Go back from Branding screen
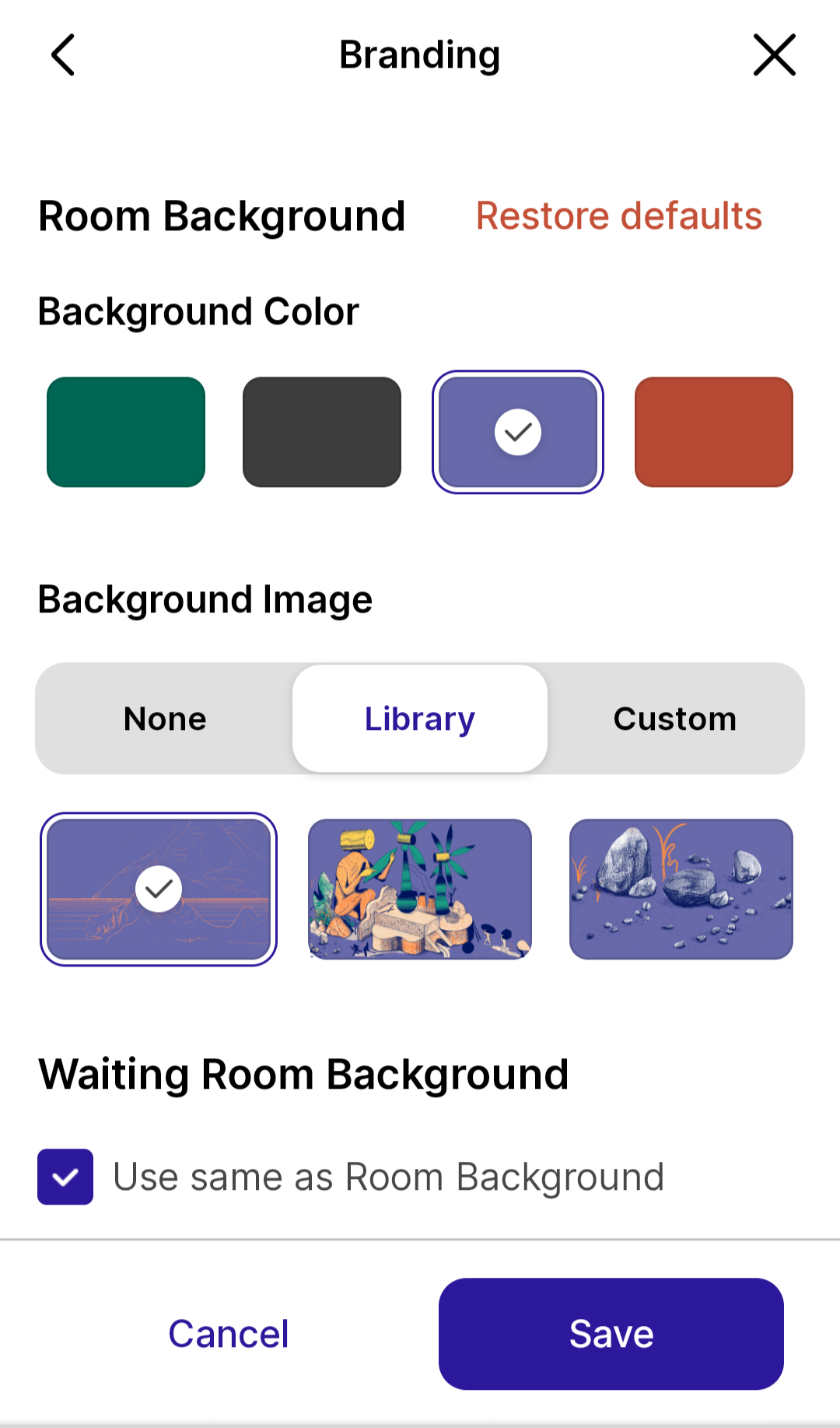The image size is (840, 1428). pyautogui.click(x=63, y=55)
